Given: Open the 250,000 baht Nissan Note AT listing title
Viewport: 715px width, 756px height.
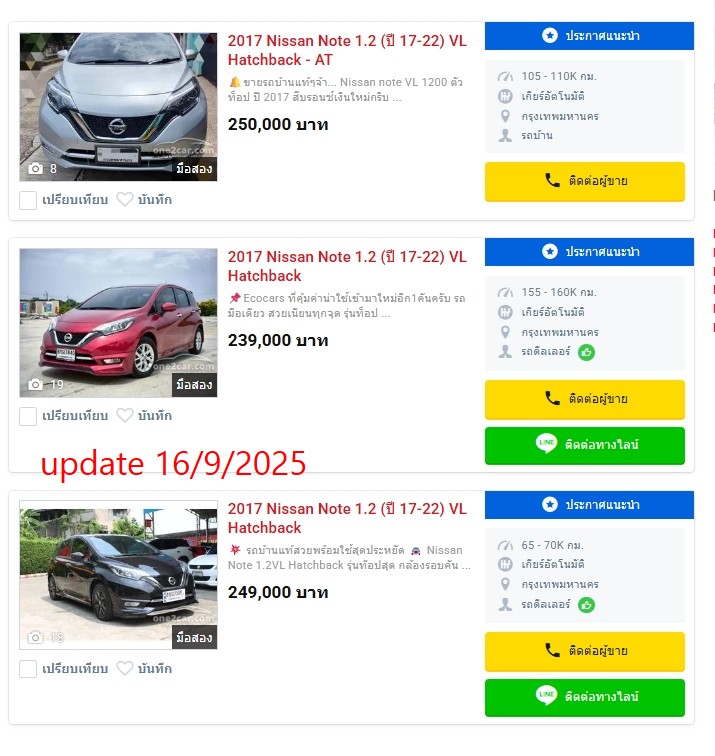Looking at the screenshot, I should tap(346, 50).
